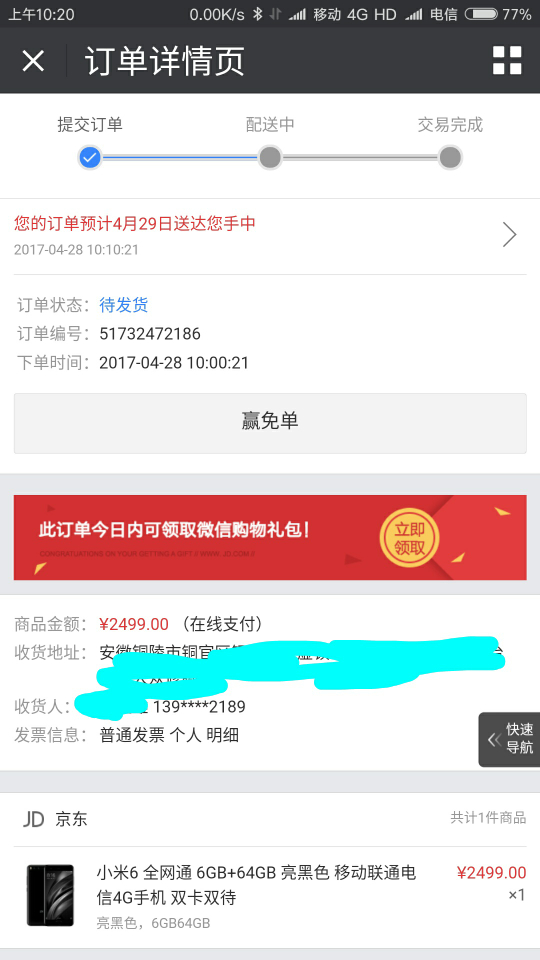Open the estimated delivery tracking row
Image resolution: width=540 pixels, height=960 pixels.
(x=270, y=236)
